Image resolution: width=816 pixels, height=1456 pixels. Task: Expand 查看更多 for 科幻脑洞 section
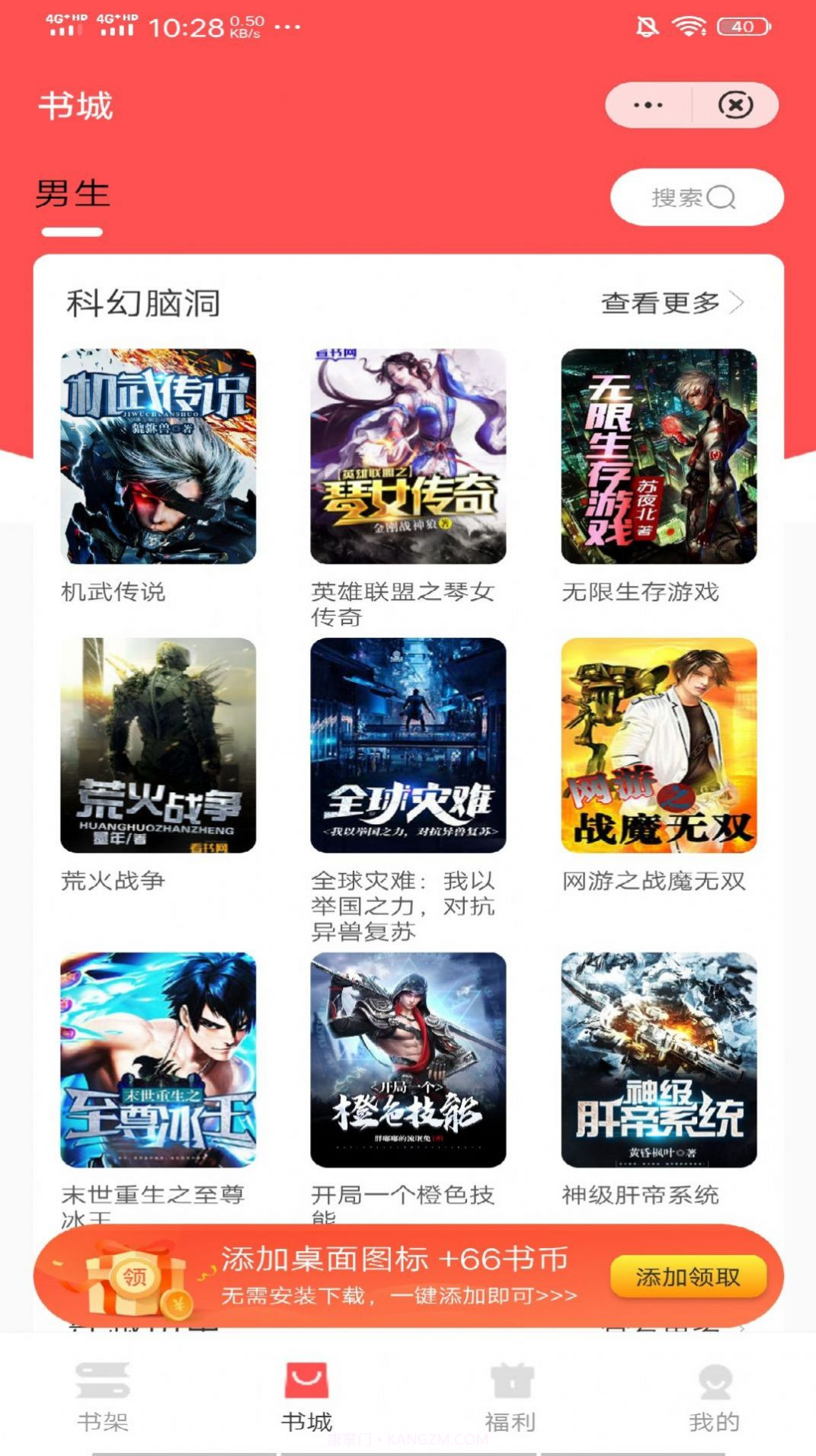(x=660, y=302)
